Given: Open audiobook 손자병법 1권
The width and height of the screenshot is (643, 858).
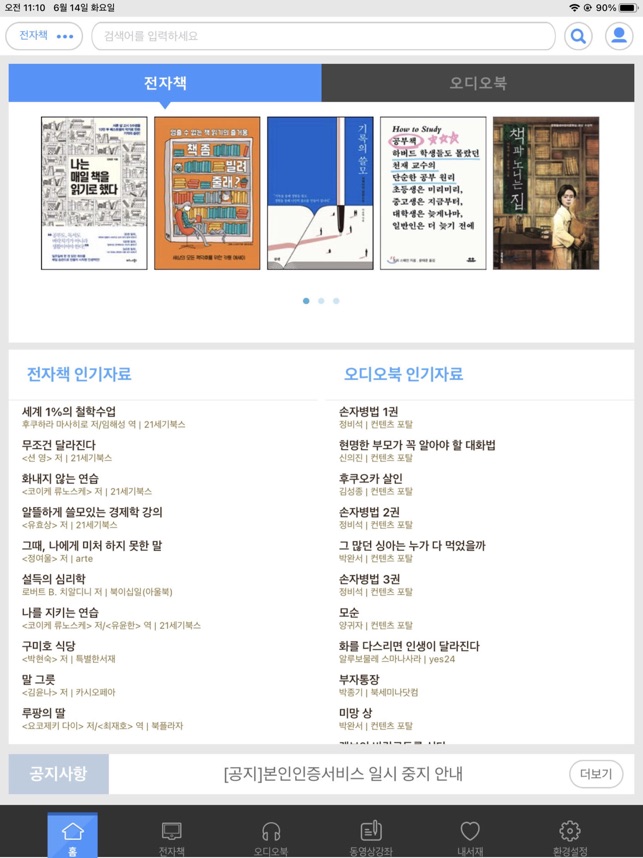Looking at the screenshot, I should [x=368, y=411].
